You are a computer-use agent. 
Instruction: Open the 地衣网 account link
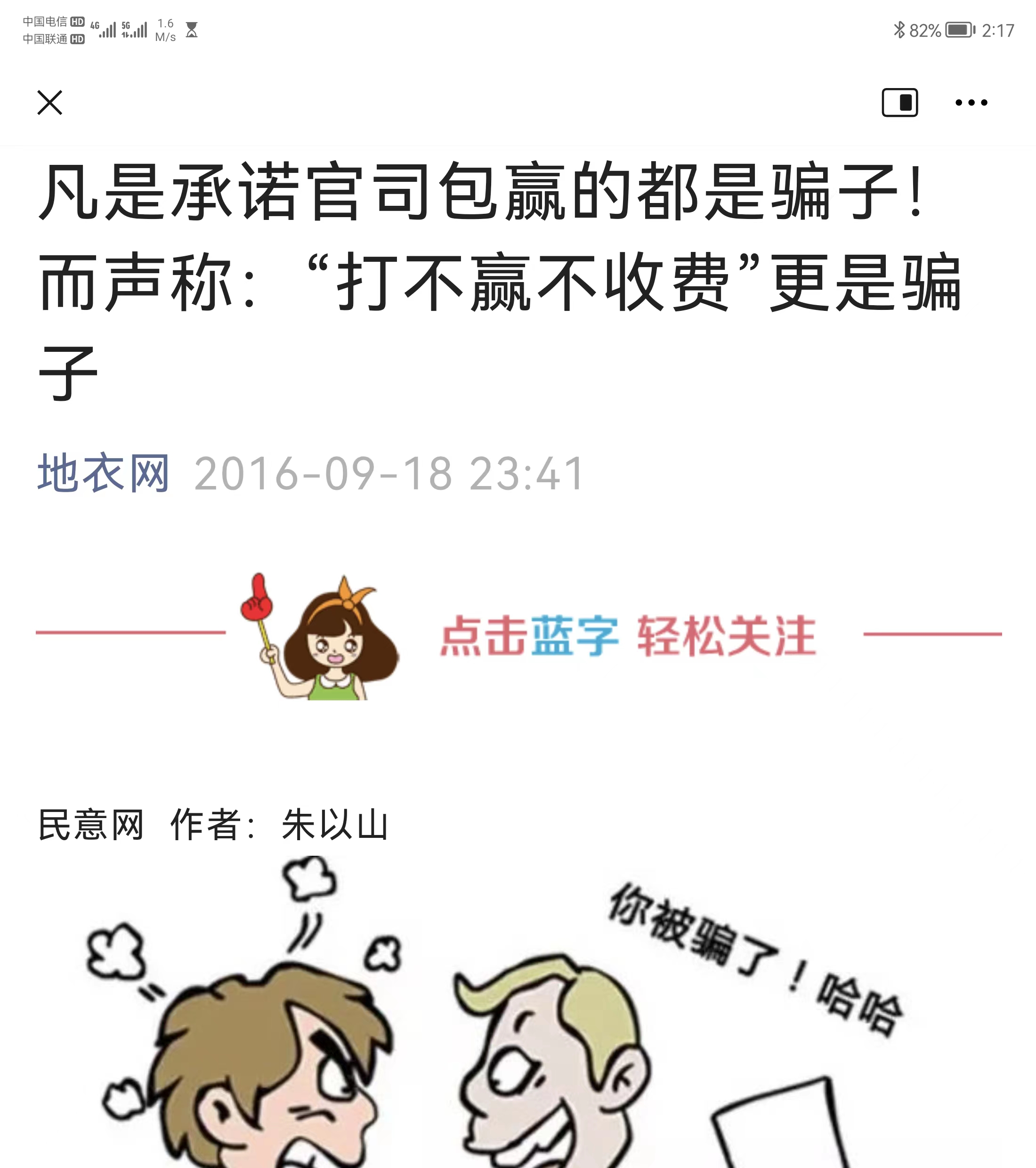(x=104, y=473)
